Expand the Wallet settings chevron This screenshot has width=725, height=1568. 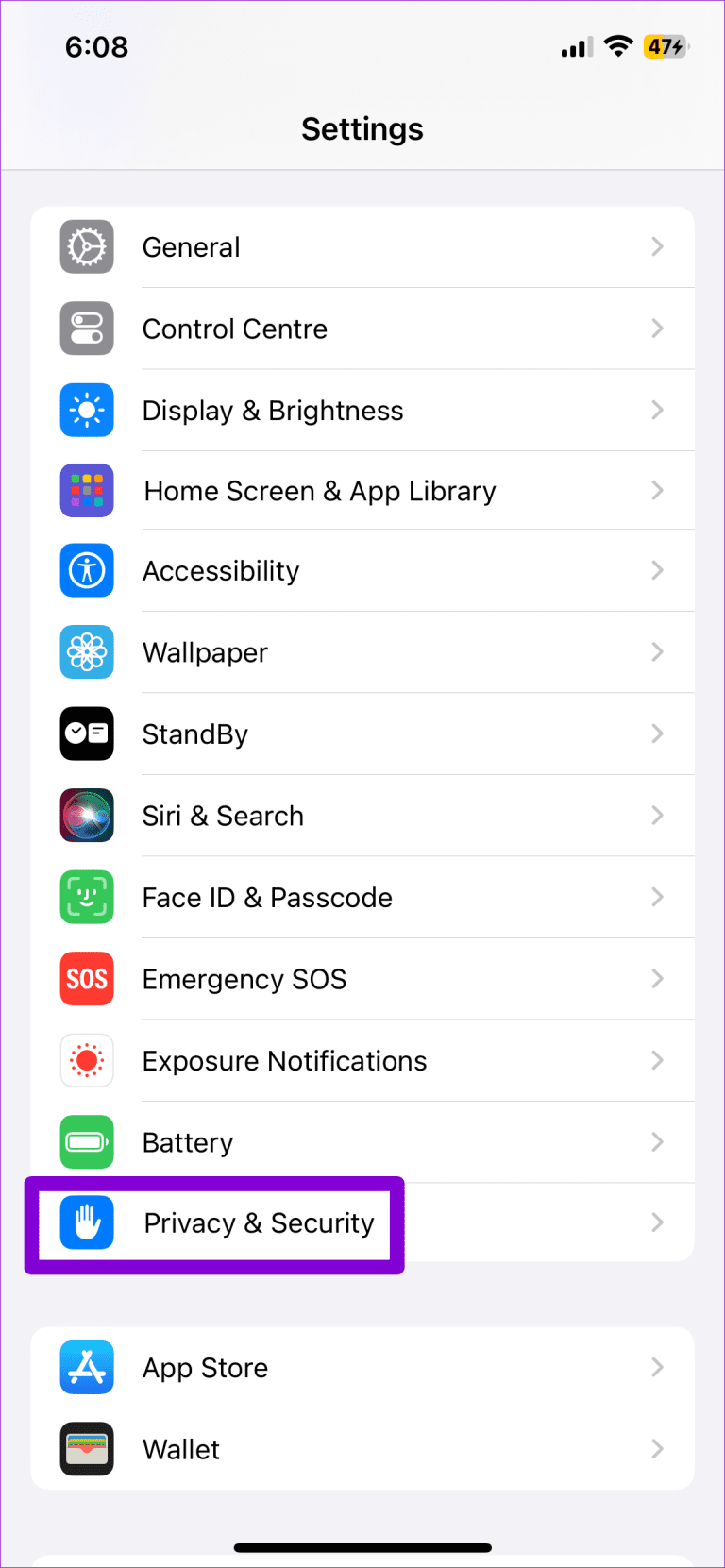[658, 1449]
